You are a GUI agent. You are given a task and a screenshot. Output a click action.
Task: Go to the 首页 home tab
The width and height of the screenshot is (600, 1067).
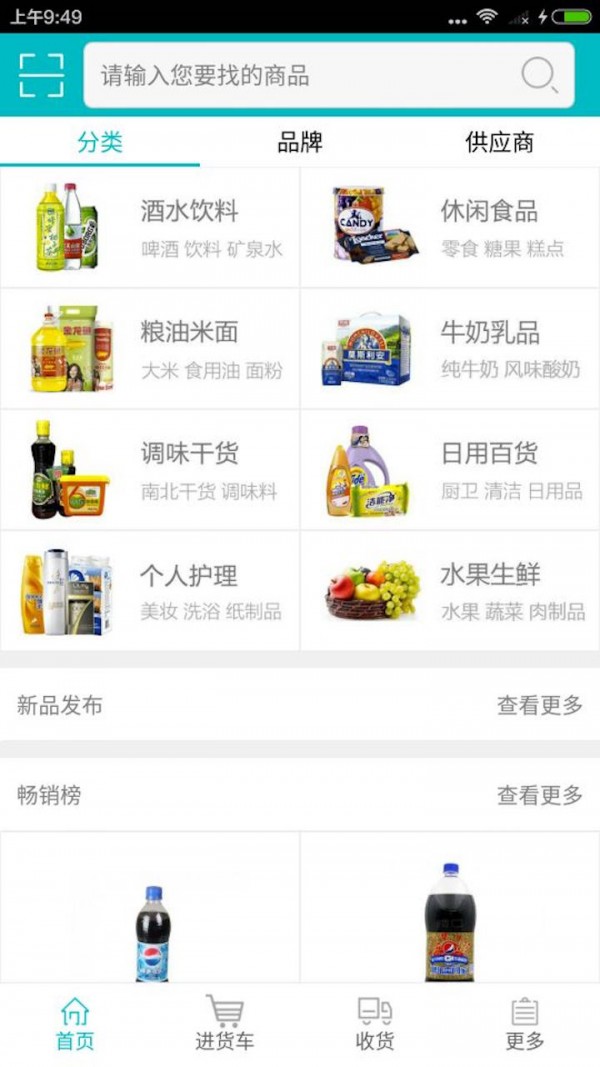coord(75,1024)
